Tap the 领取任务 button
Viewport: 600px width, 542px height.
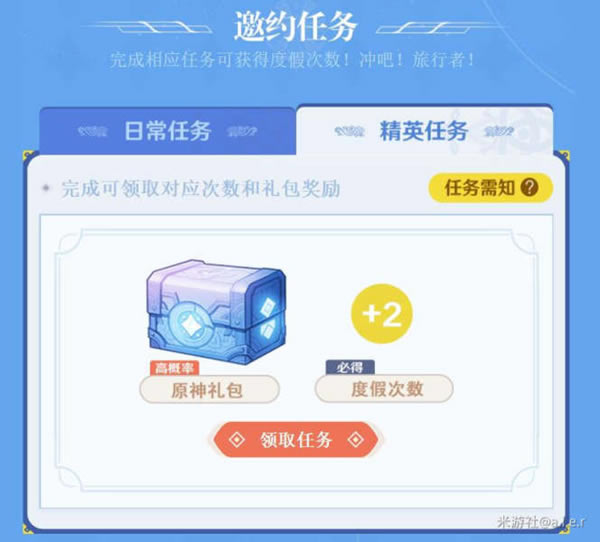[297, 440]
